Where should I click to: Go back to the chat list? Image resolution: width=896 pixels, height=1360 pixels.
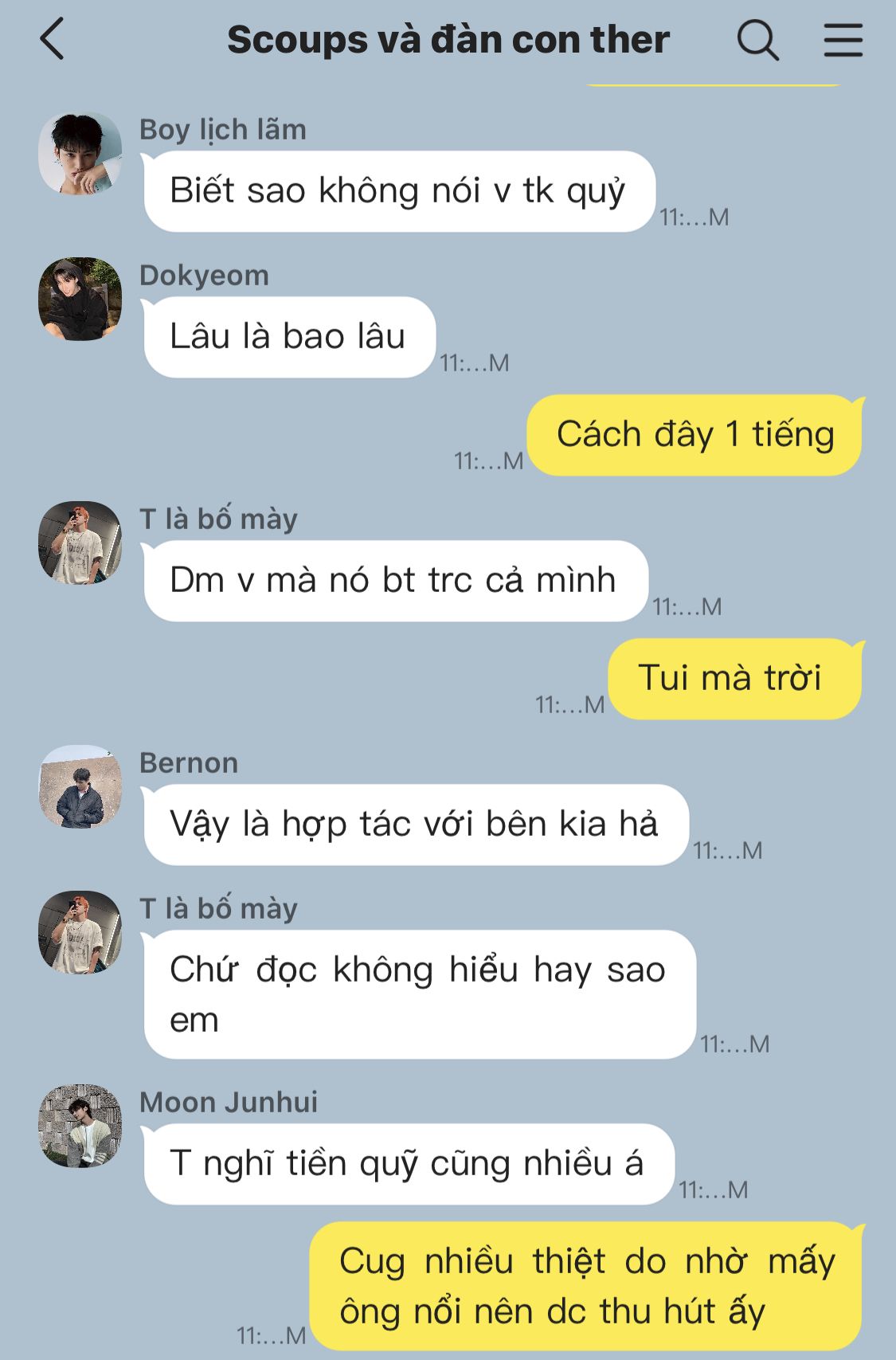click(x=53, y=40)
